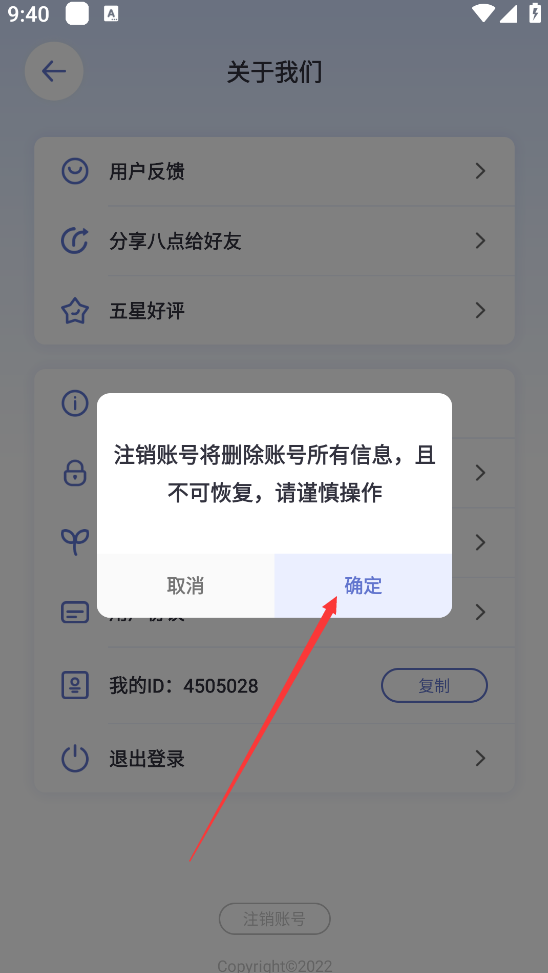Open 用户反馈 row
This screenshot has height=973, width=548.
(x=274, y=171)
